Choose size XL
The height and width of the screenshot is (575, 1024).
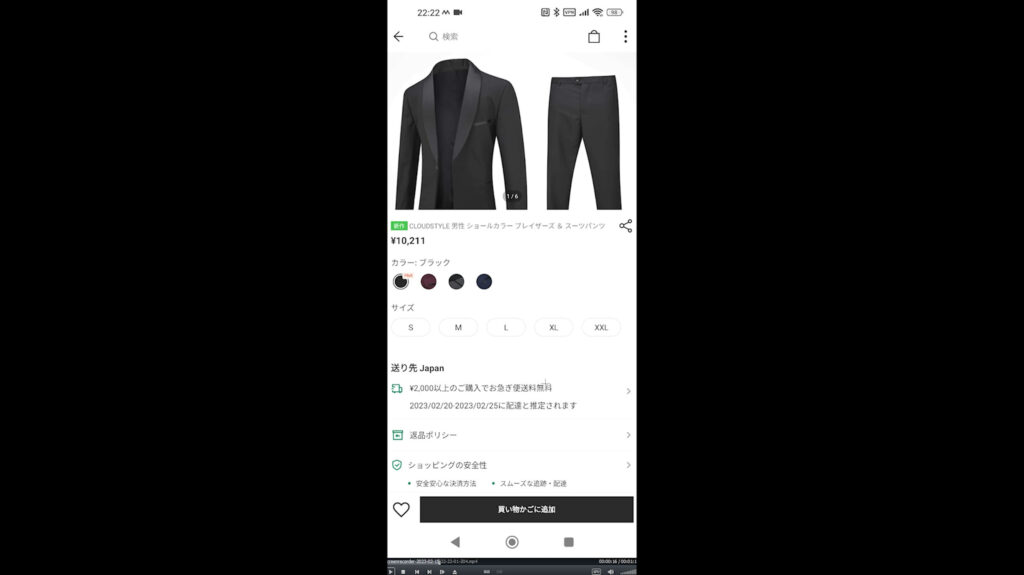(x=553, y=327)
